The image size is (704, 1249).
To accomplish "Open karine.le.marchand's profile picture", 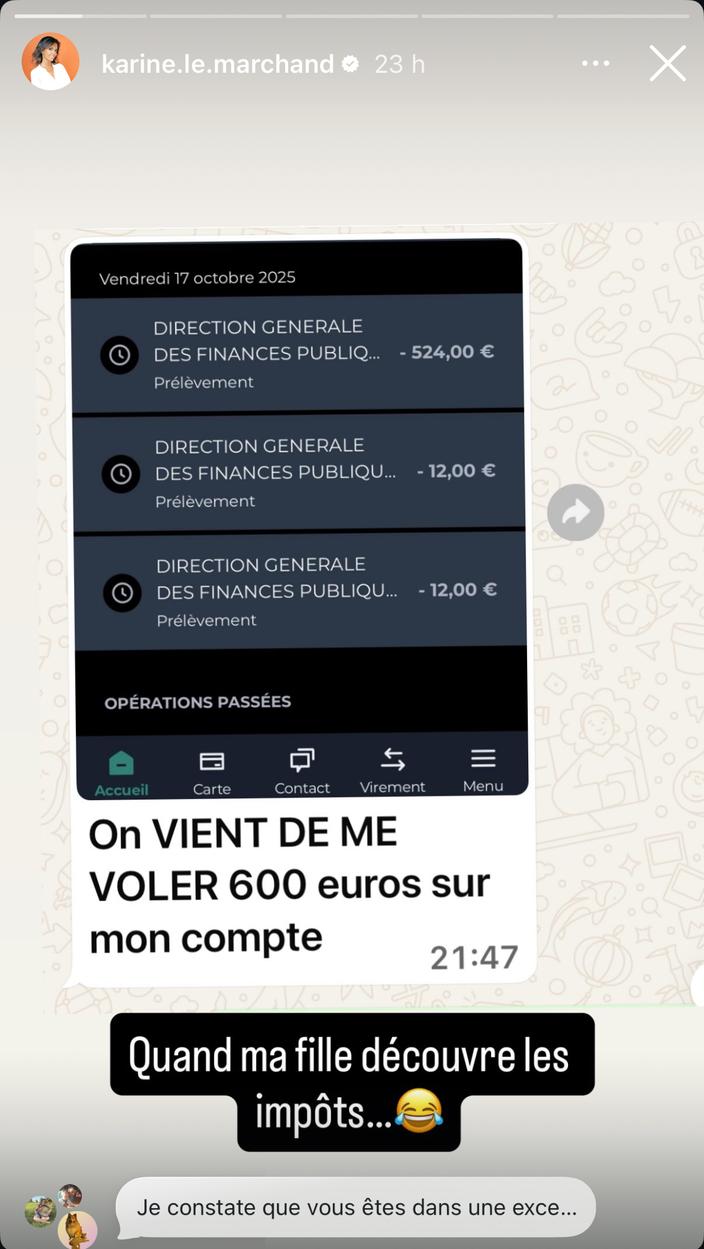I will tap(50, 62).
